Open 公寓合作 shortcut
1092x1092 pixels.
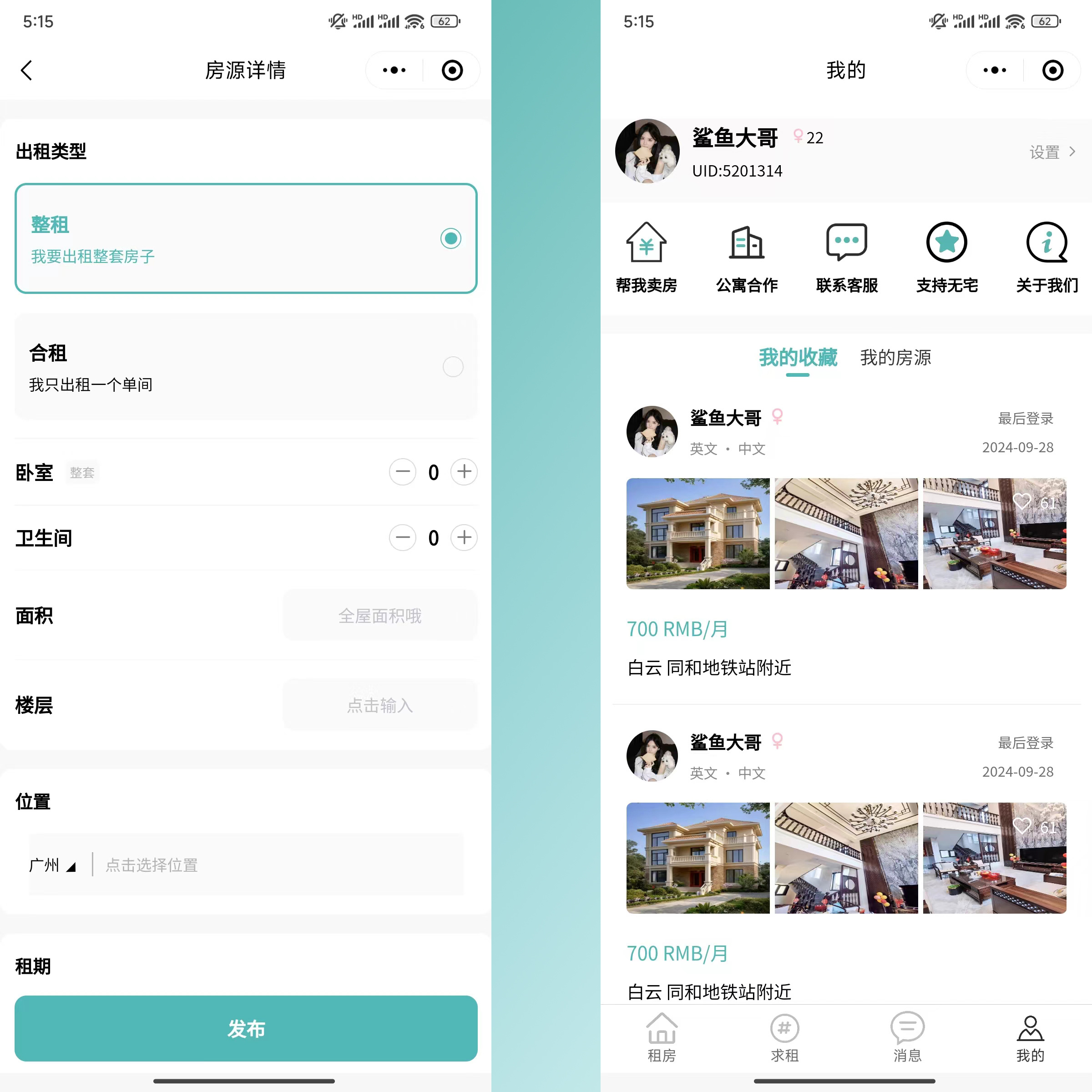[747, 257]
